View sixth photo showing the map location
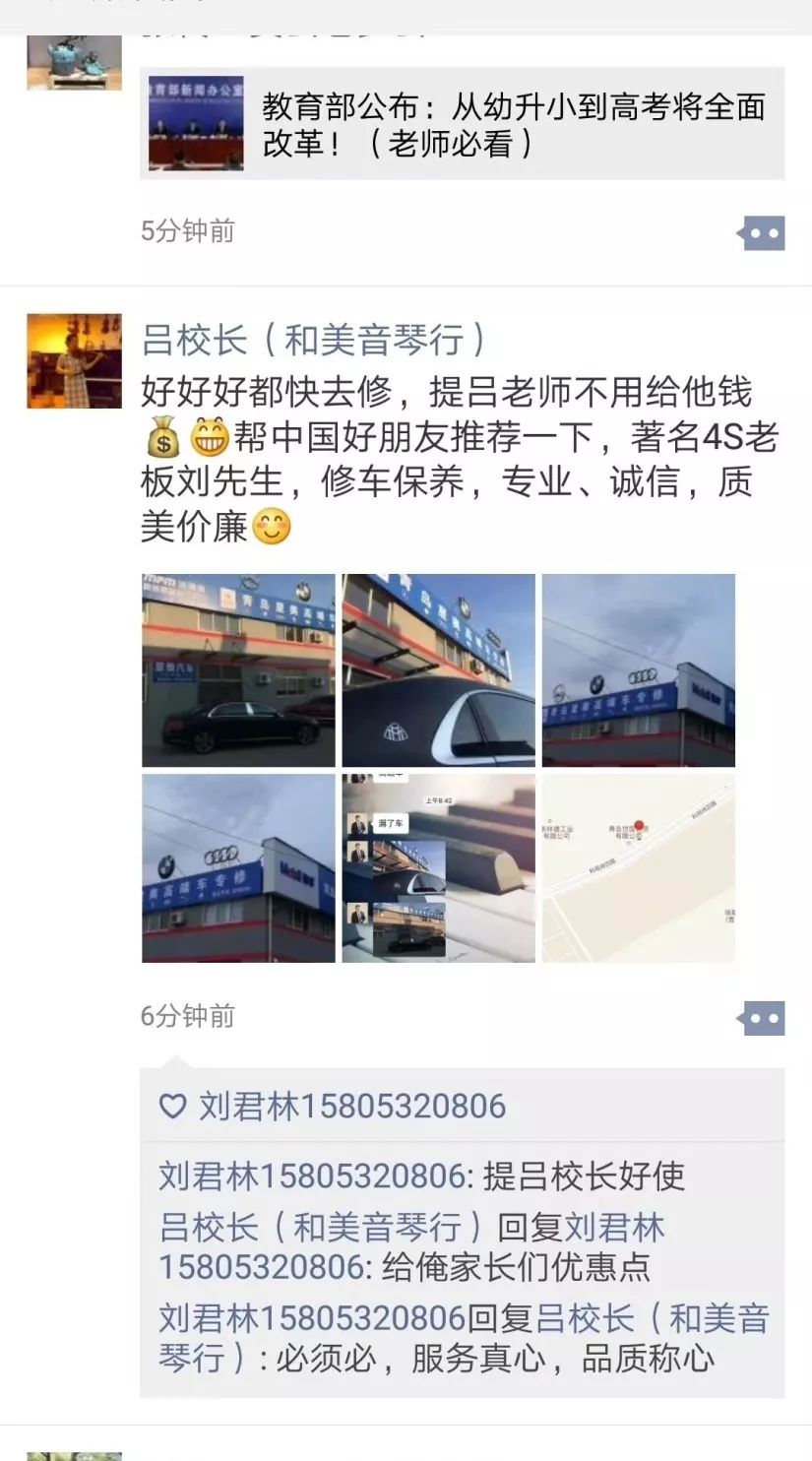Image resolution: width=812 pixels, height=1461 pixels. 638,867
